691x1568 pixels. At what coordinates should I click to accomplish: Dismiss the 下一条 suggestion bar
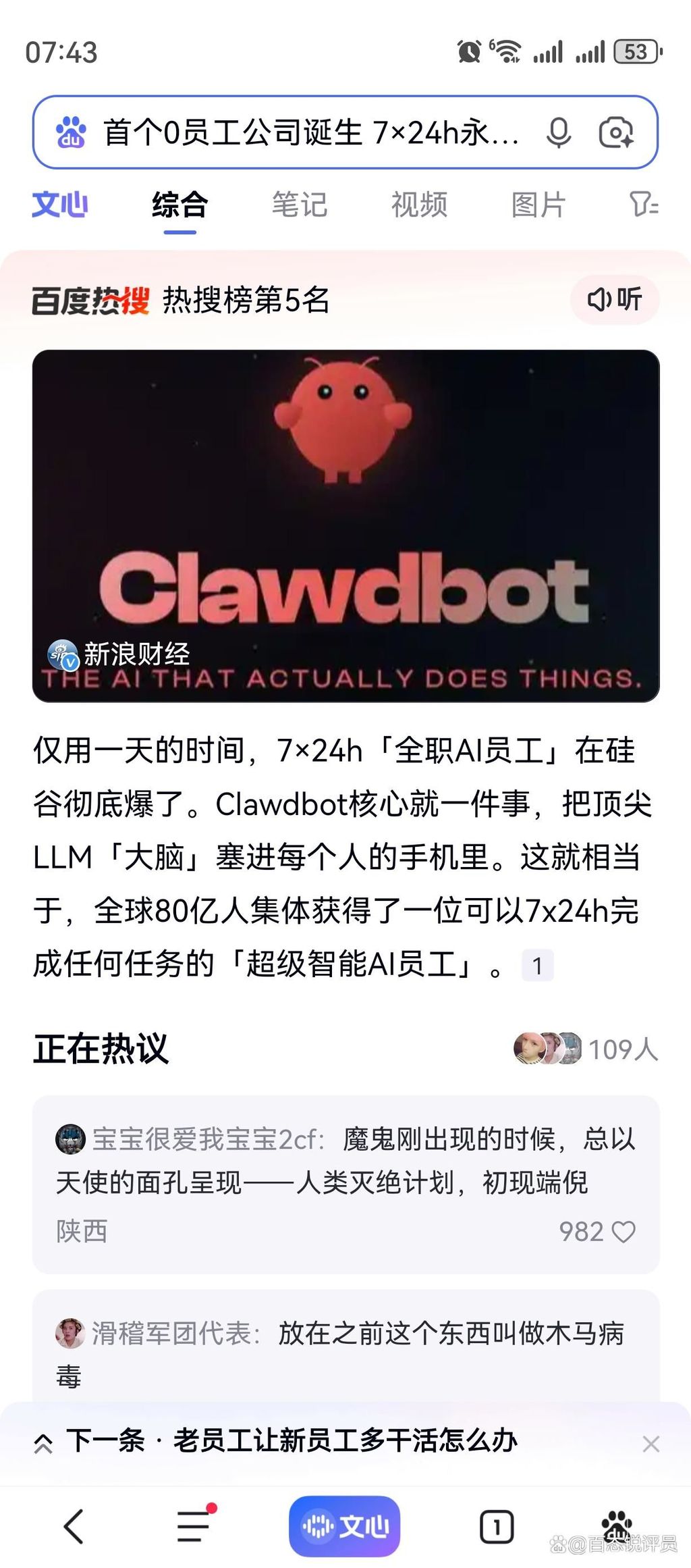point(651,1443)
